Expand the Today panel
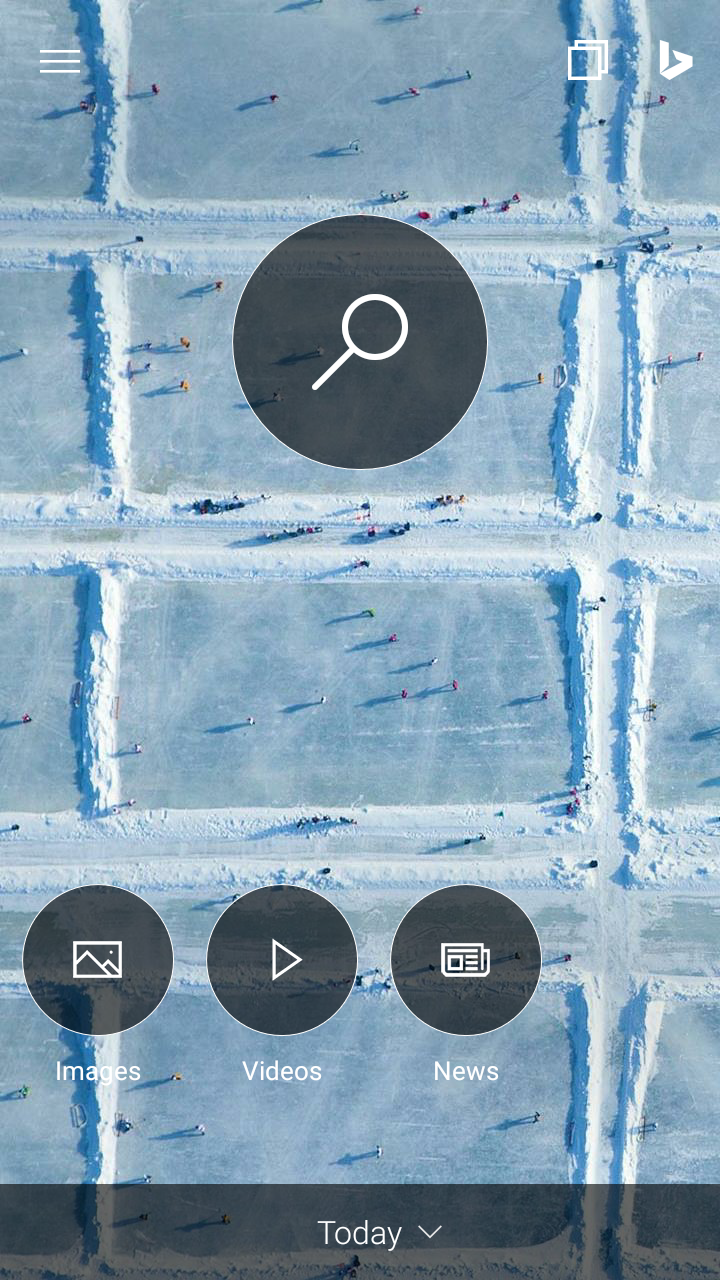 pos(380,1233)
